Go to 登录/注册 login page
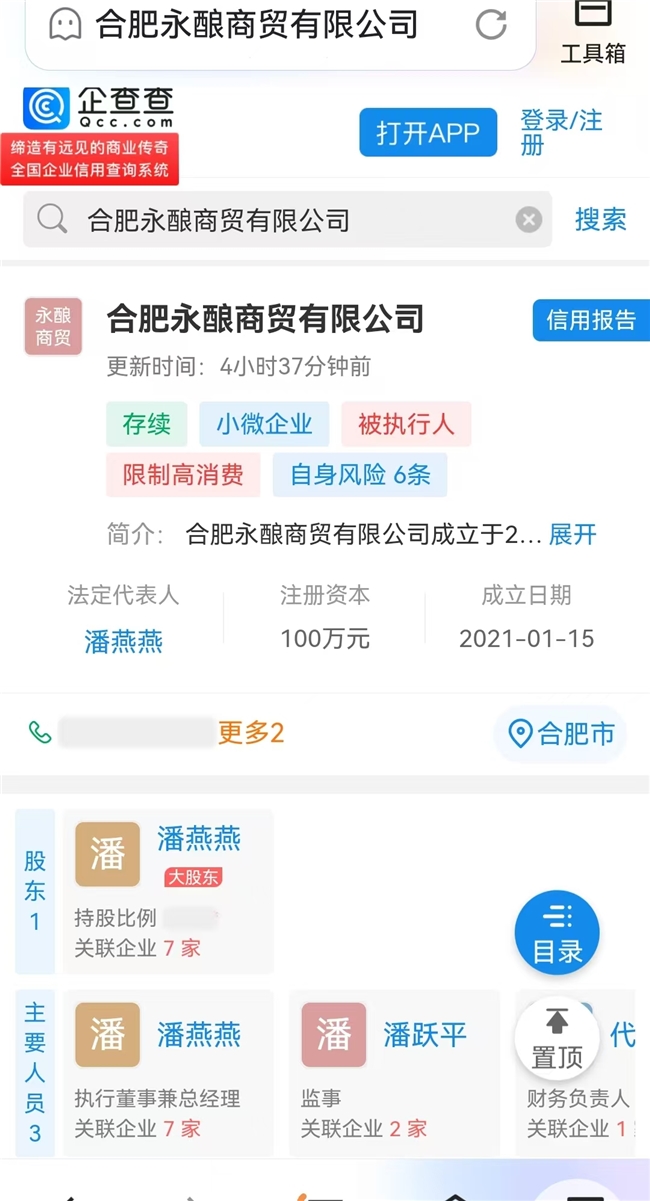 561,132
